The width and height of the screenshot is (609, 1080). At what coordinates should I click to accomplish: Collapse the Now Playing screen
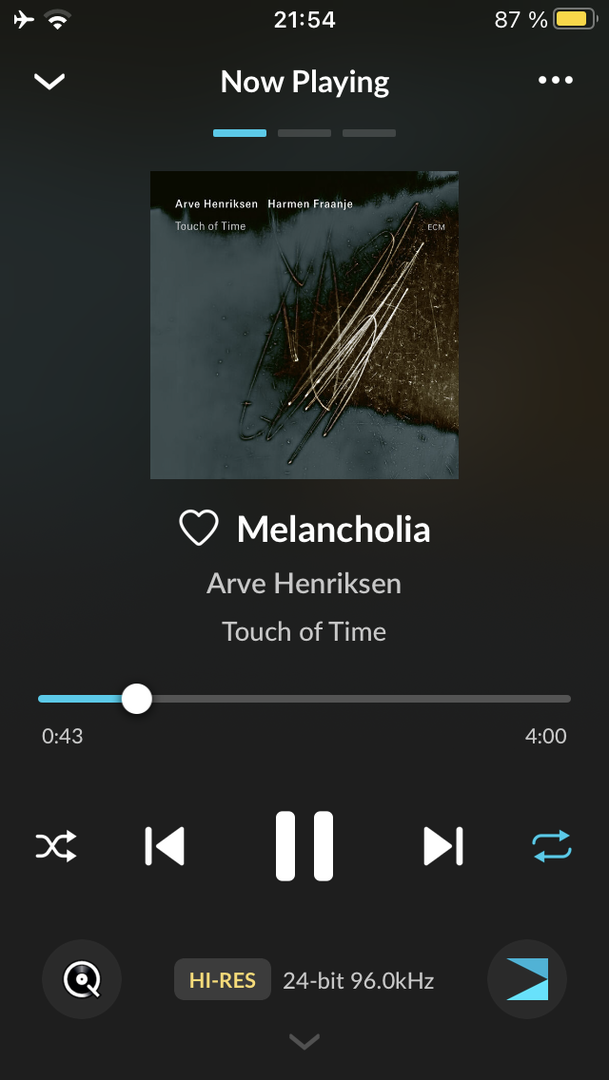[49, 82]
